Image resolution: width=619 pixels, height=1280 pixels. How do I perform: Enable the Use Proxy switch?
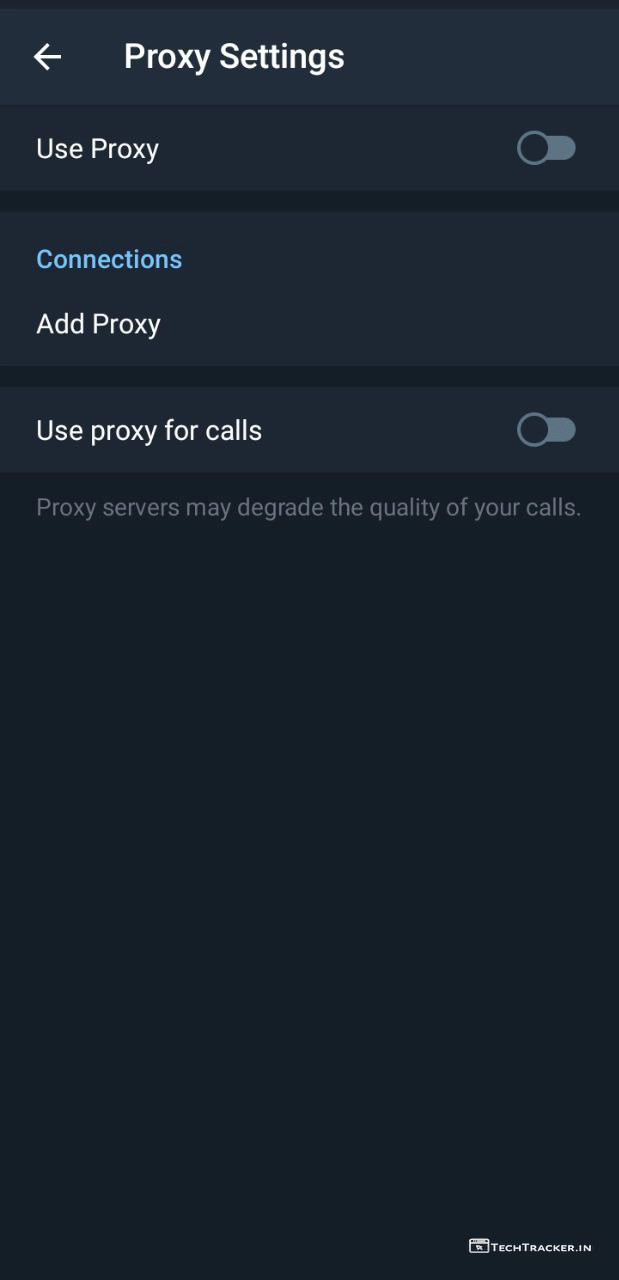(x=546, y=149)
